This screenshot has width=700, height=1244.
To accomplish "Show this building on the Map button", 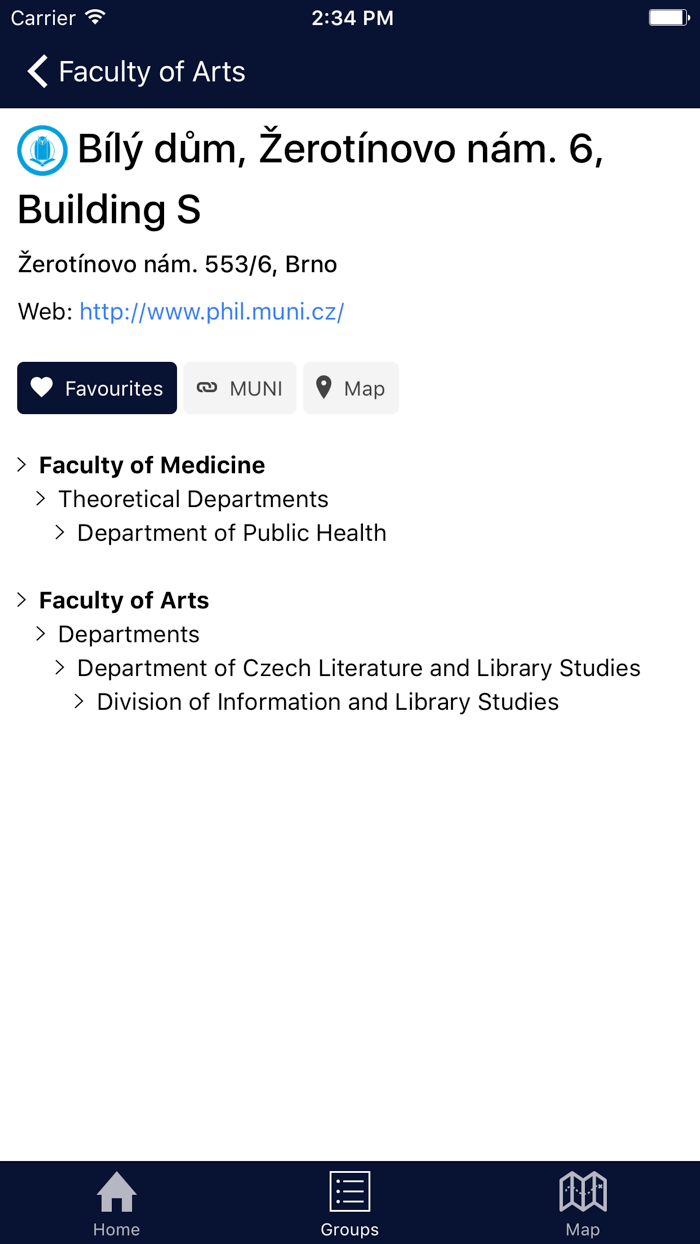I will point(351,388).
